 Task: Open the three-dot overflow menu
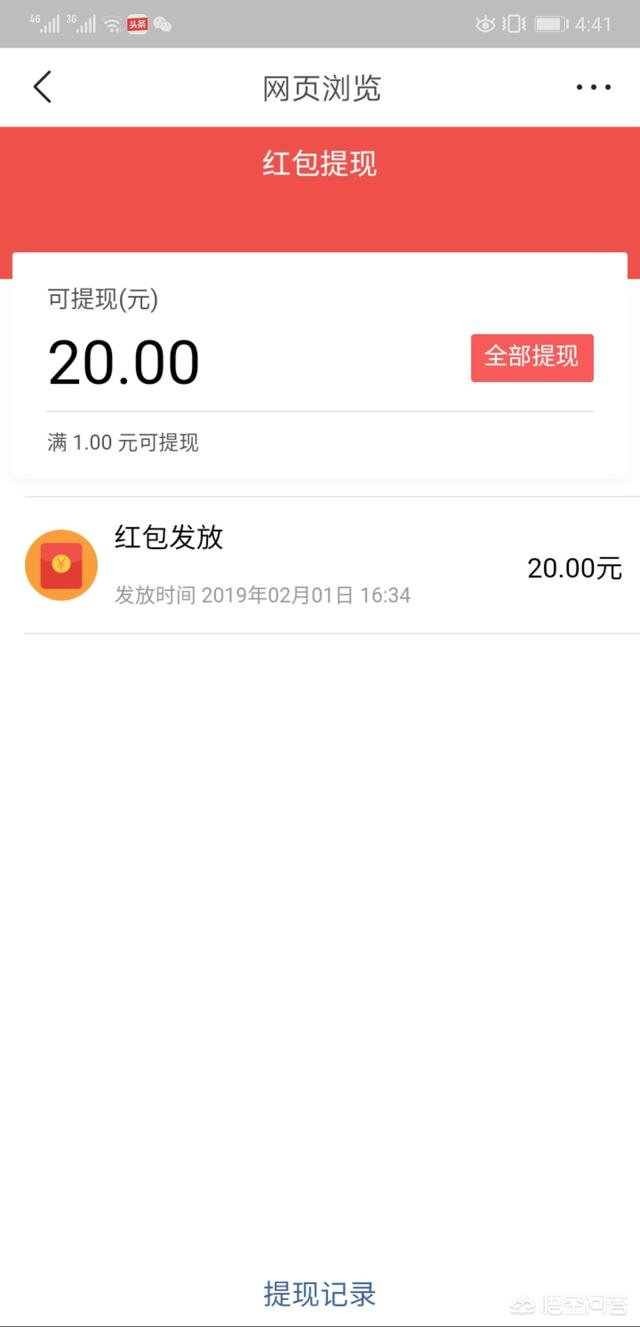593,87
